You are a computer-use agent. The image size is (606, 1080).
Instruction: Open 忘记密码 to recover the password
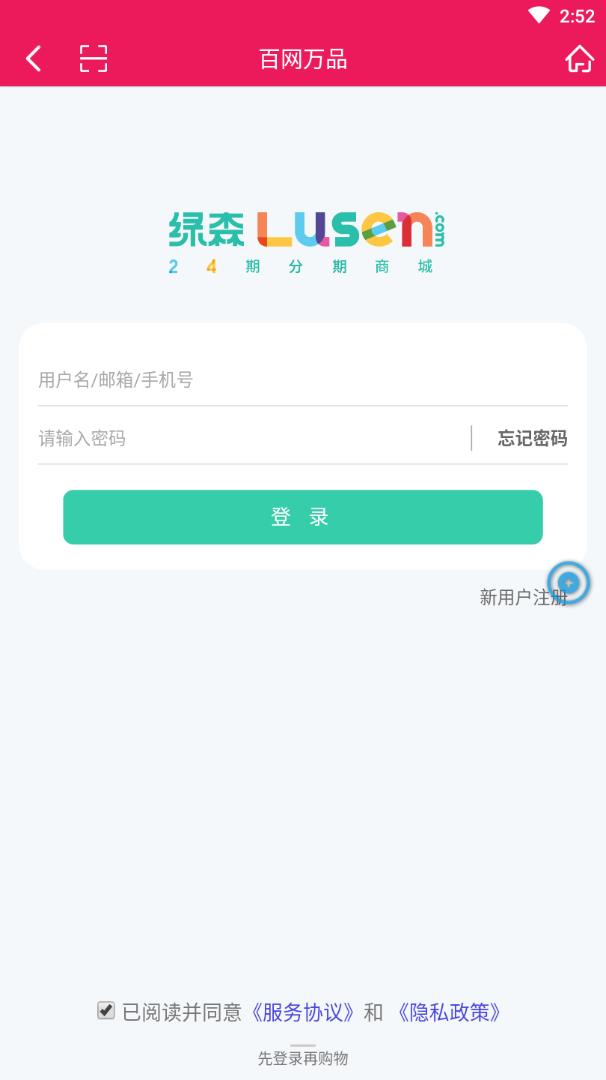click(x=532, y=438)
